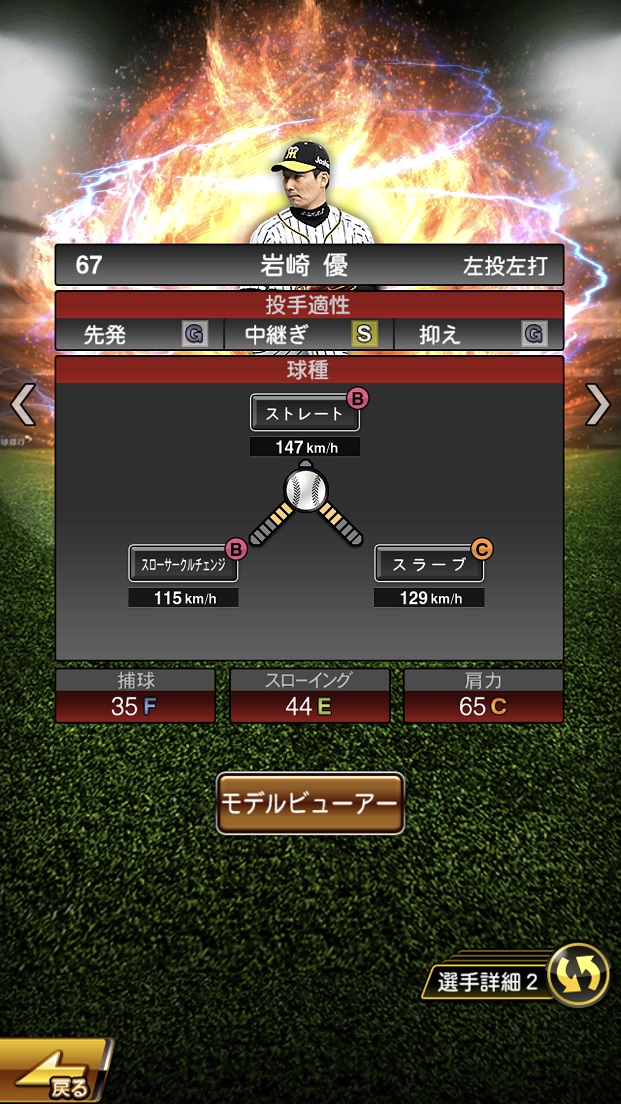Select the スラーブ pitch type
Screen dimensions: 621x1104
(429, 564)
